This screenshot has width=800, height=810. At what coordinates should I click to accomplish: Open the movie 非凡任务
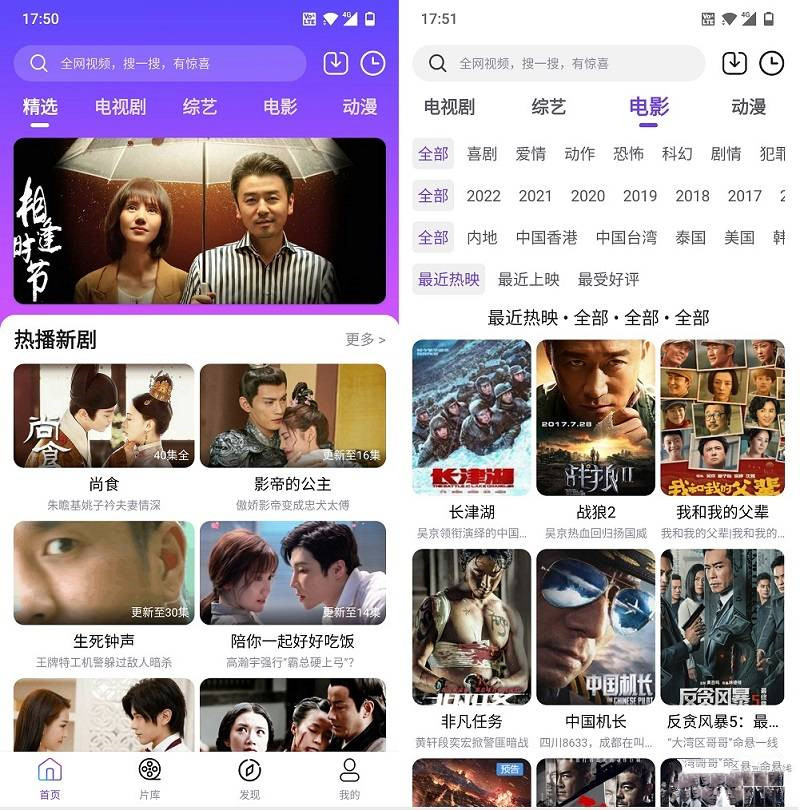(472, 627)
